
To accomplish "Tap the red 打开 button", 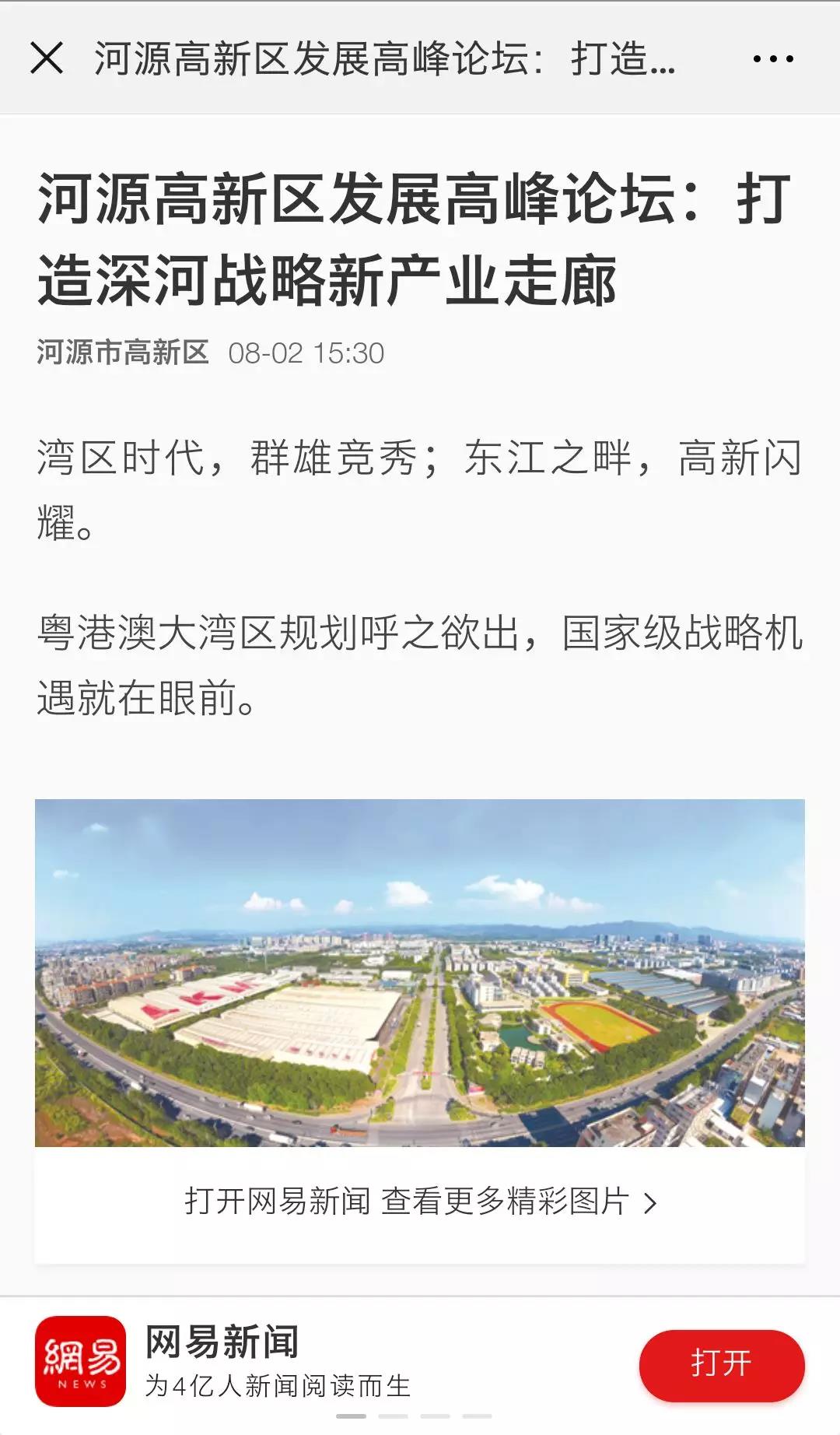I will tap(721, 1364).
